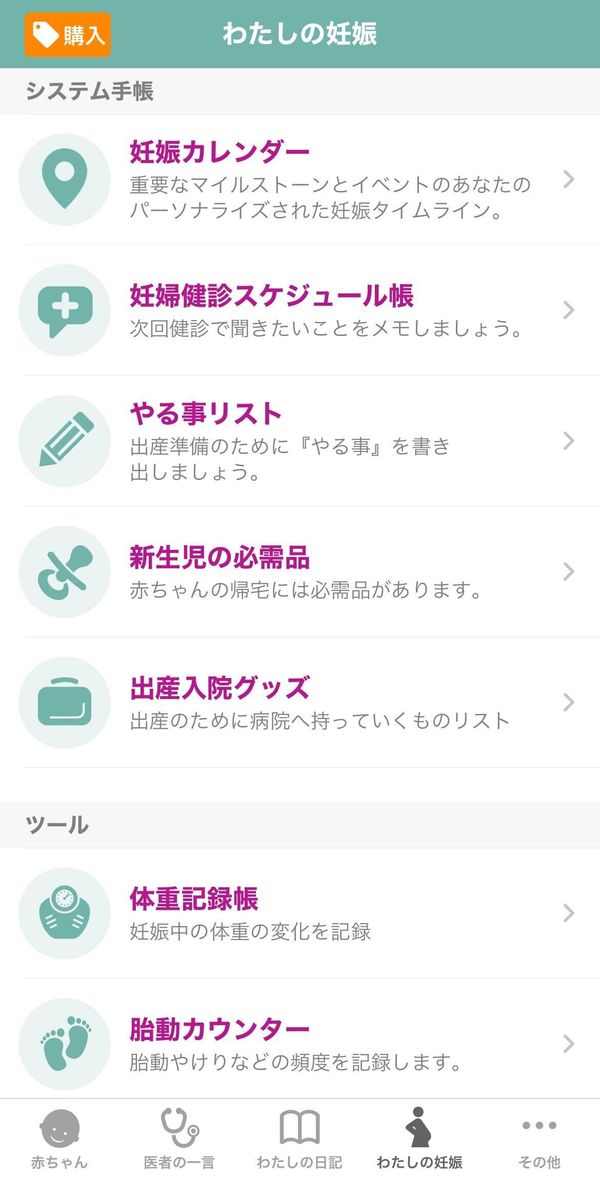Tap the orange 購入 purchase button
This screenshot has width=600, height=1191.
[x=68, y=34]
